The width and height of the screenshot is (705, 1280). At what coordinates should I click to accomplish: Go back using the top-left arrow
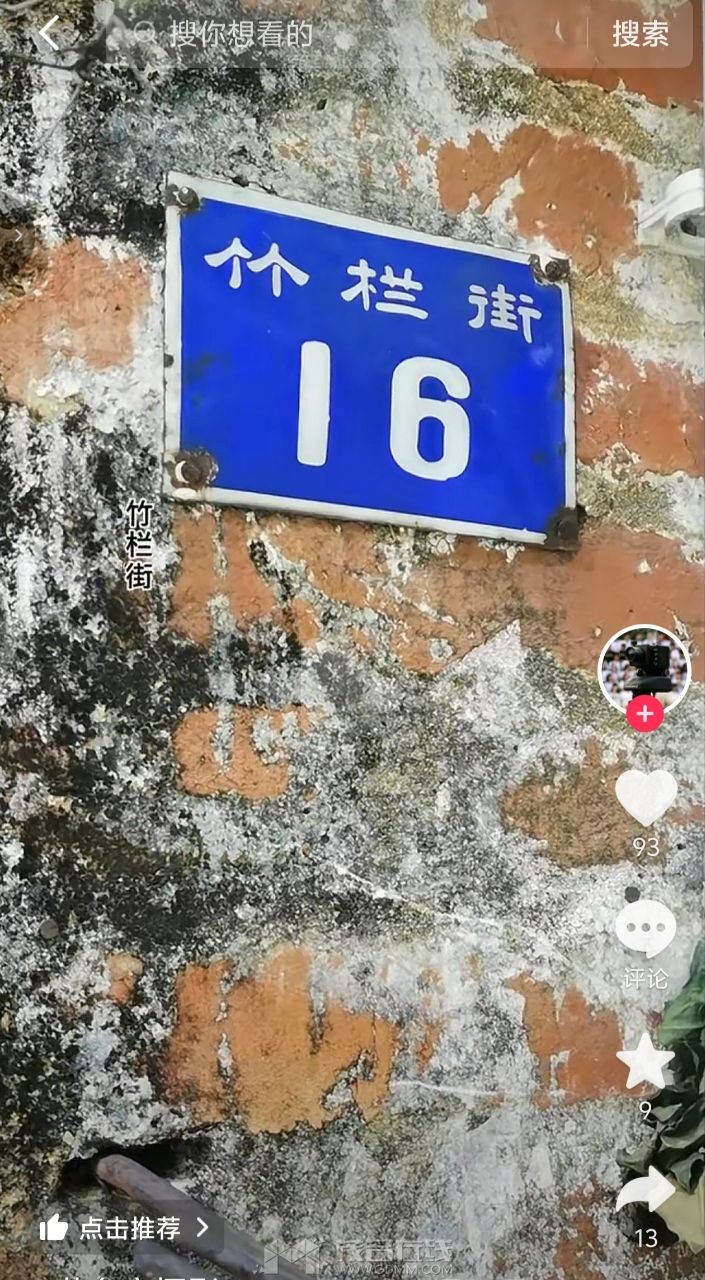coord(48,34)
